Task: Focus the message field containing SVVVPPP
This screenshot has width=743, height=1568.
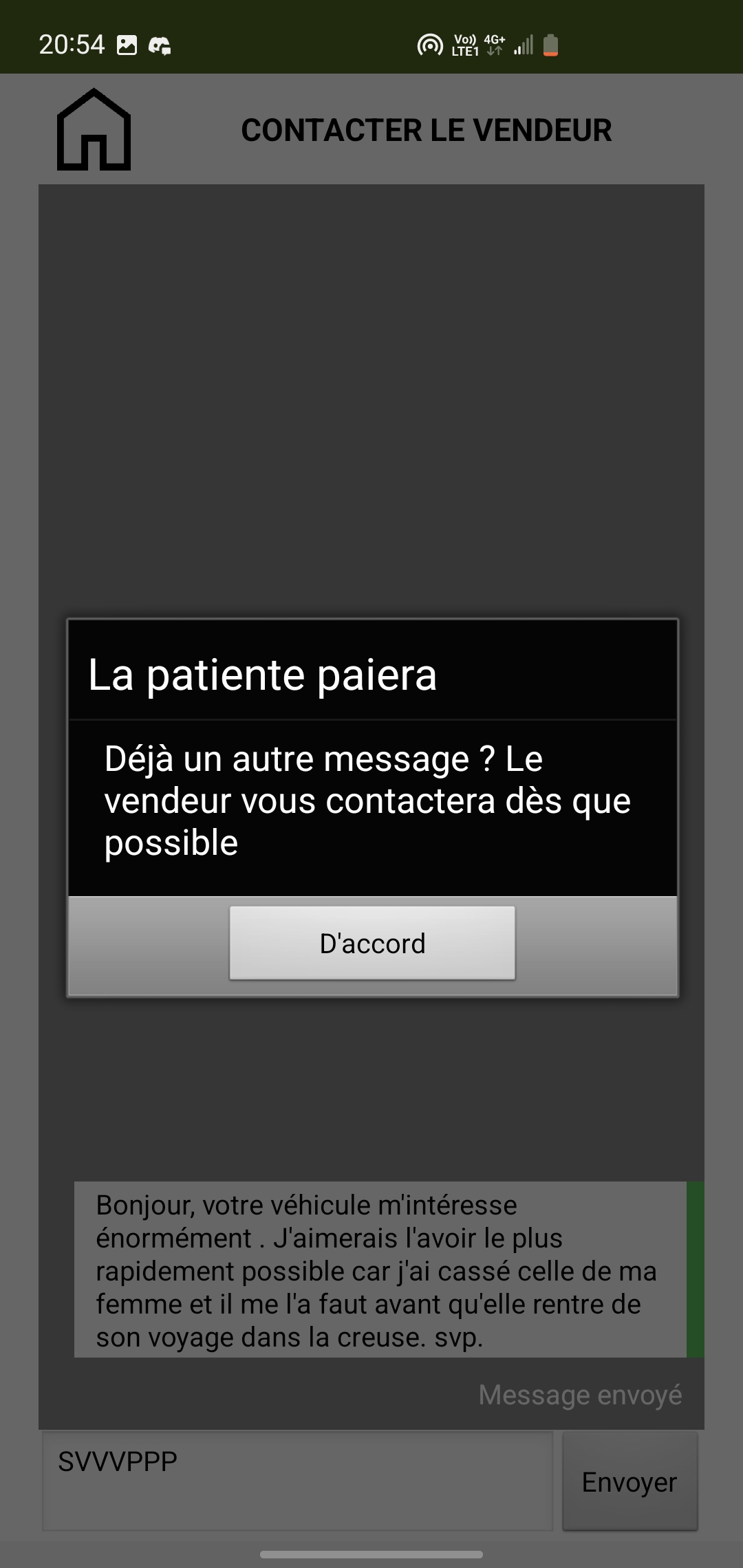Action: [x=298, y=1481]
